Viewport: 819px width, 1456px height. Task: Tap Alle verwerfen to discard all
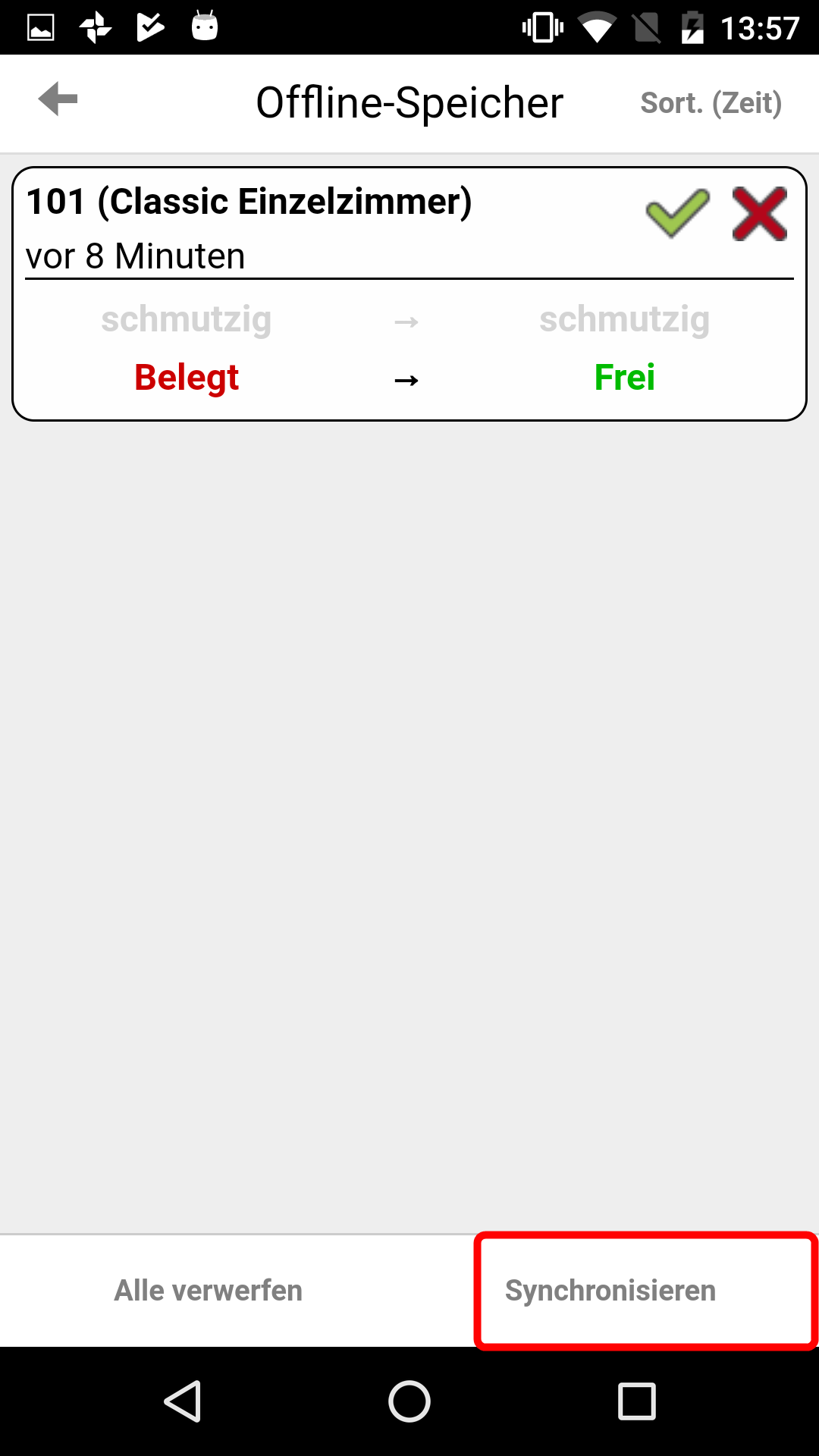tap(209, 1291)
